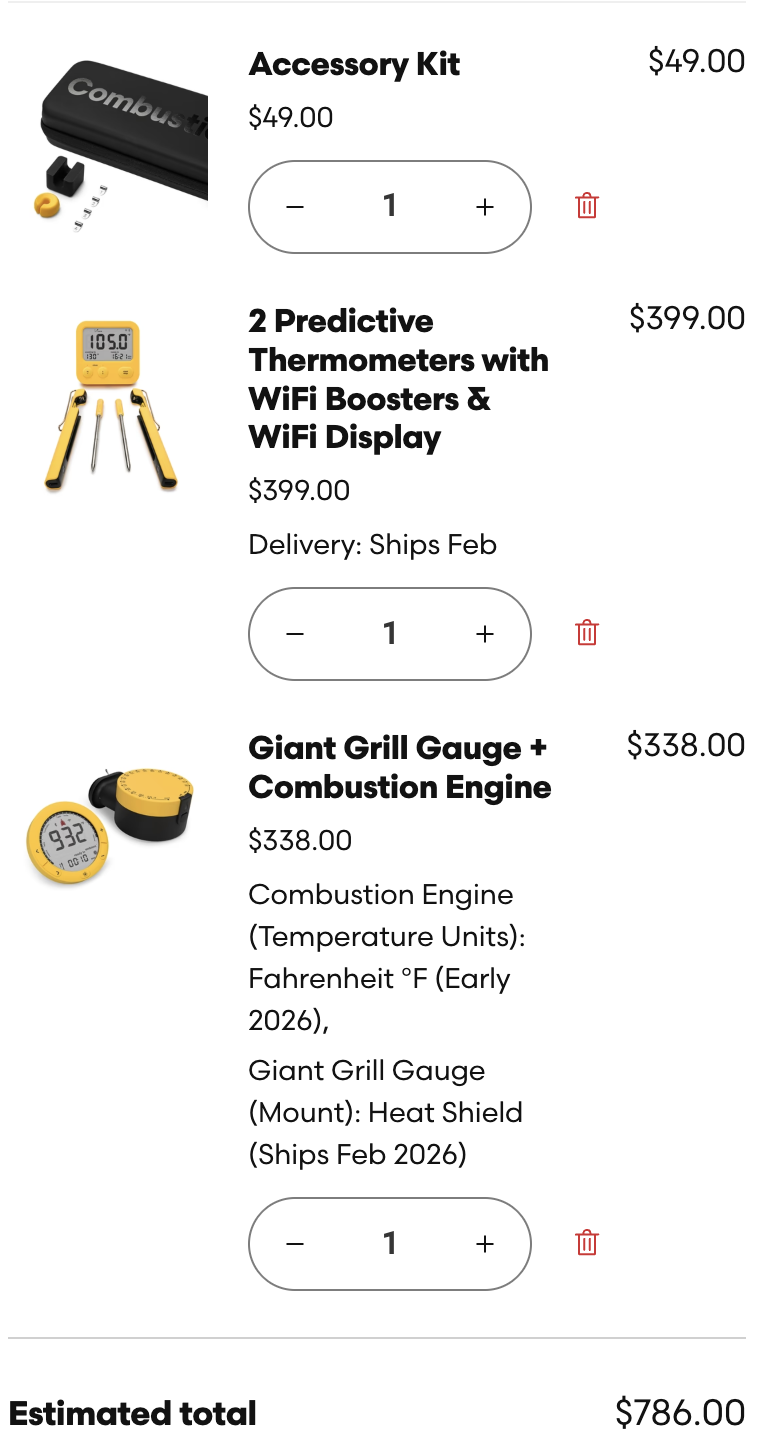Delete 2 Predictive Thermometers bundle from cart

point(587,633)
